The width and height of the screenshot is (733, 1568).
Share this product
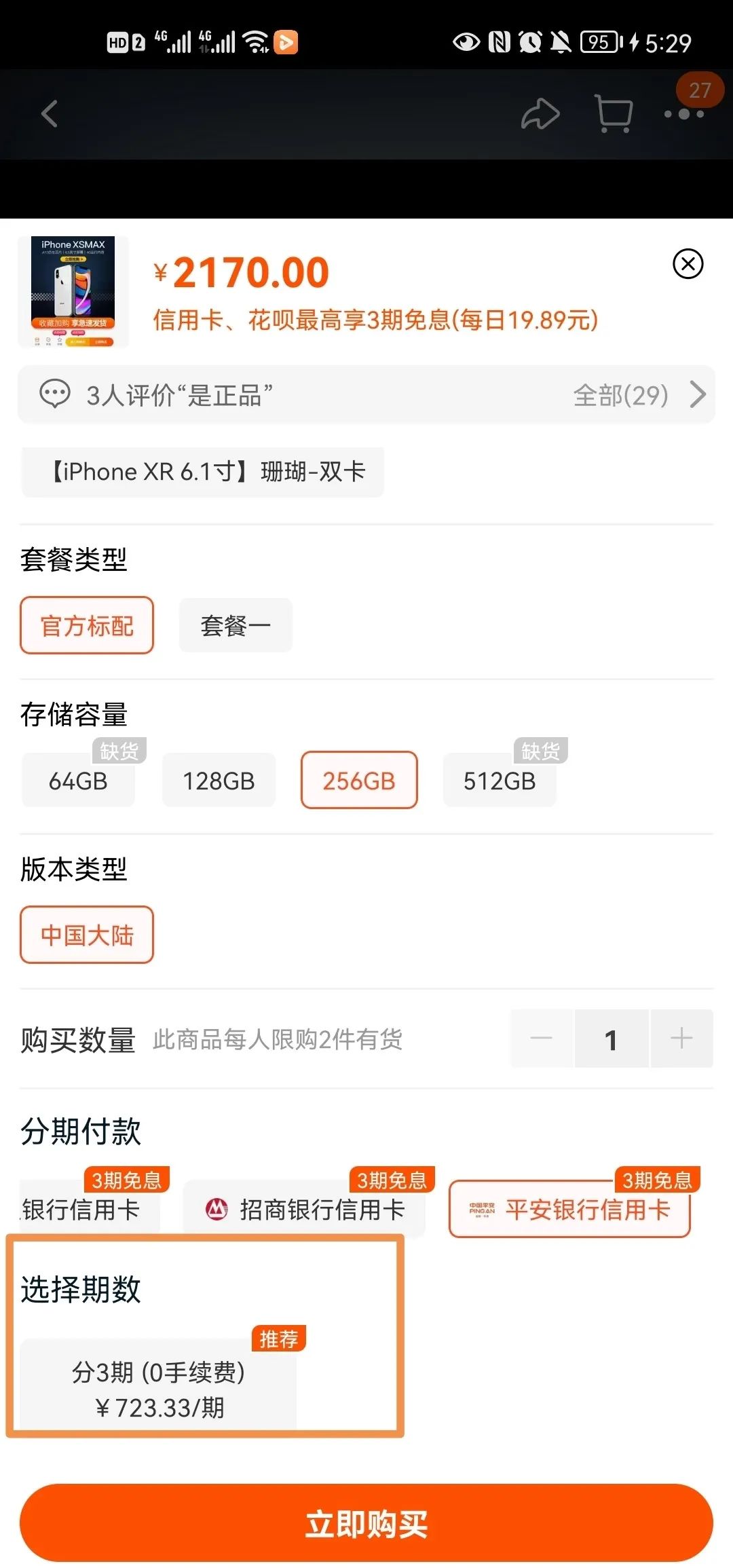540,113
